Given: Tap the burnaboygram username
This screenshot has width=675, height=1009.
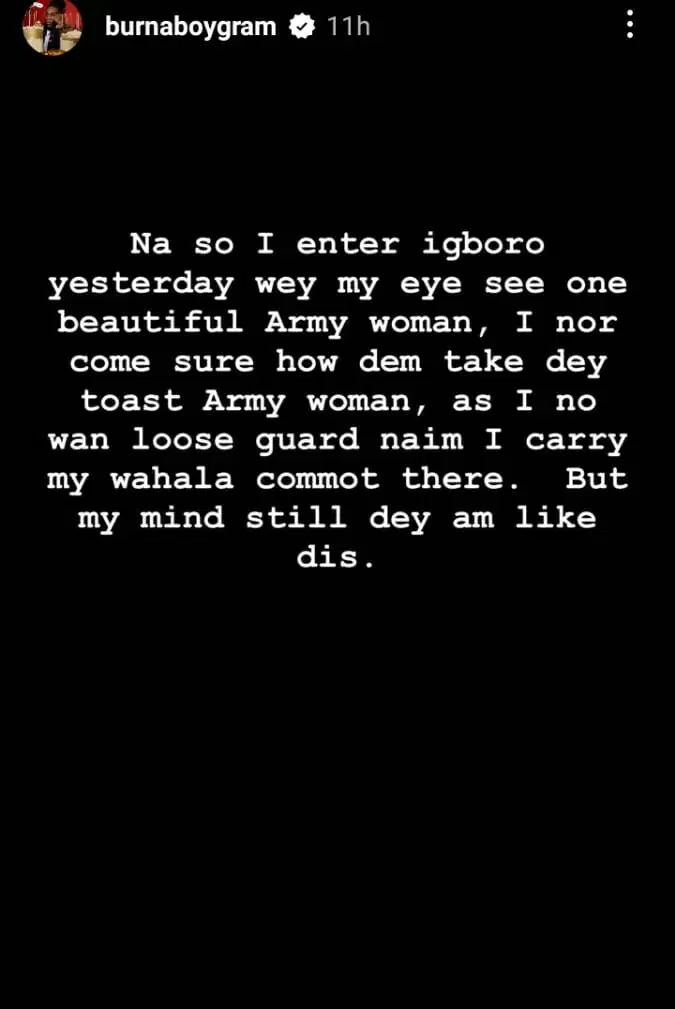Looking at the screenshot, I should 190,27.
